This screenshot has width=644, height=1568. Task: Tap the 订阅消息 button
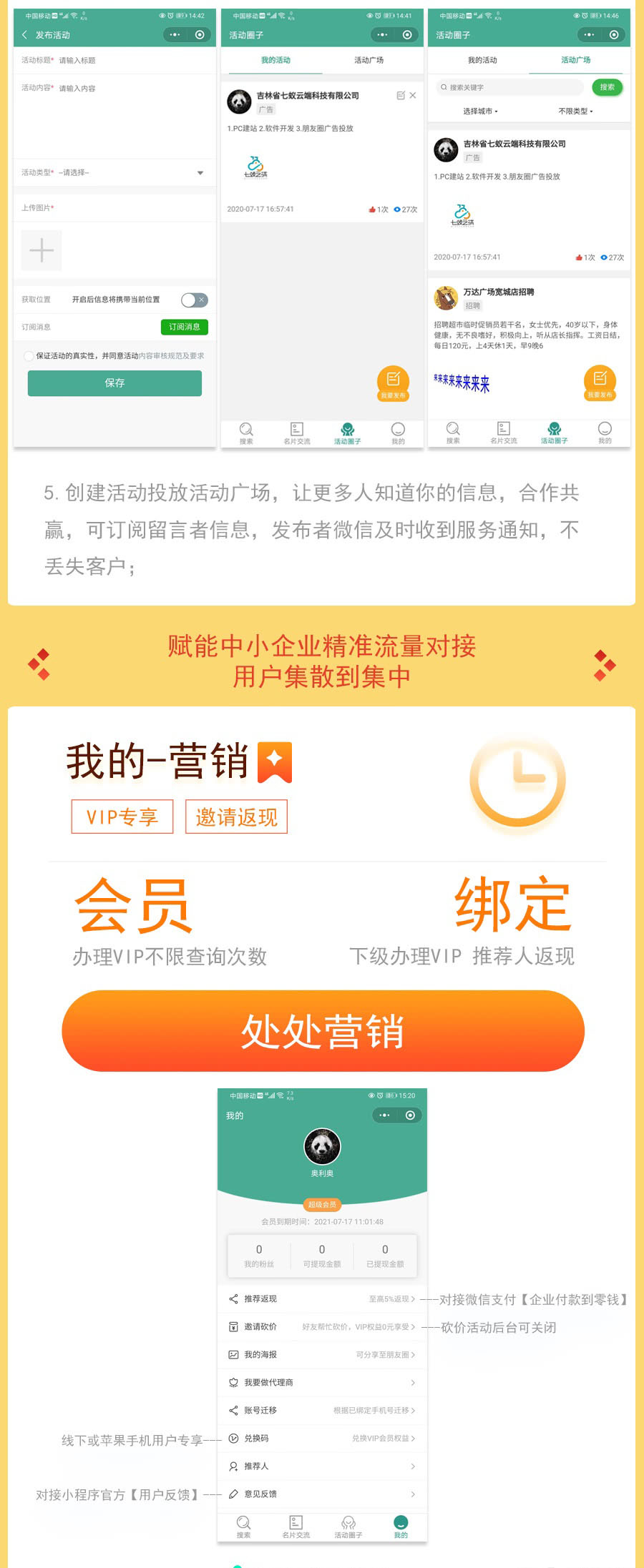[186, 327]
